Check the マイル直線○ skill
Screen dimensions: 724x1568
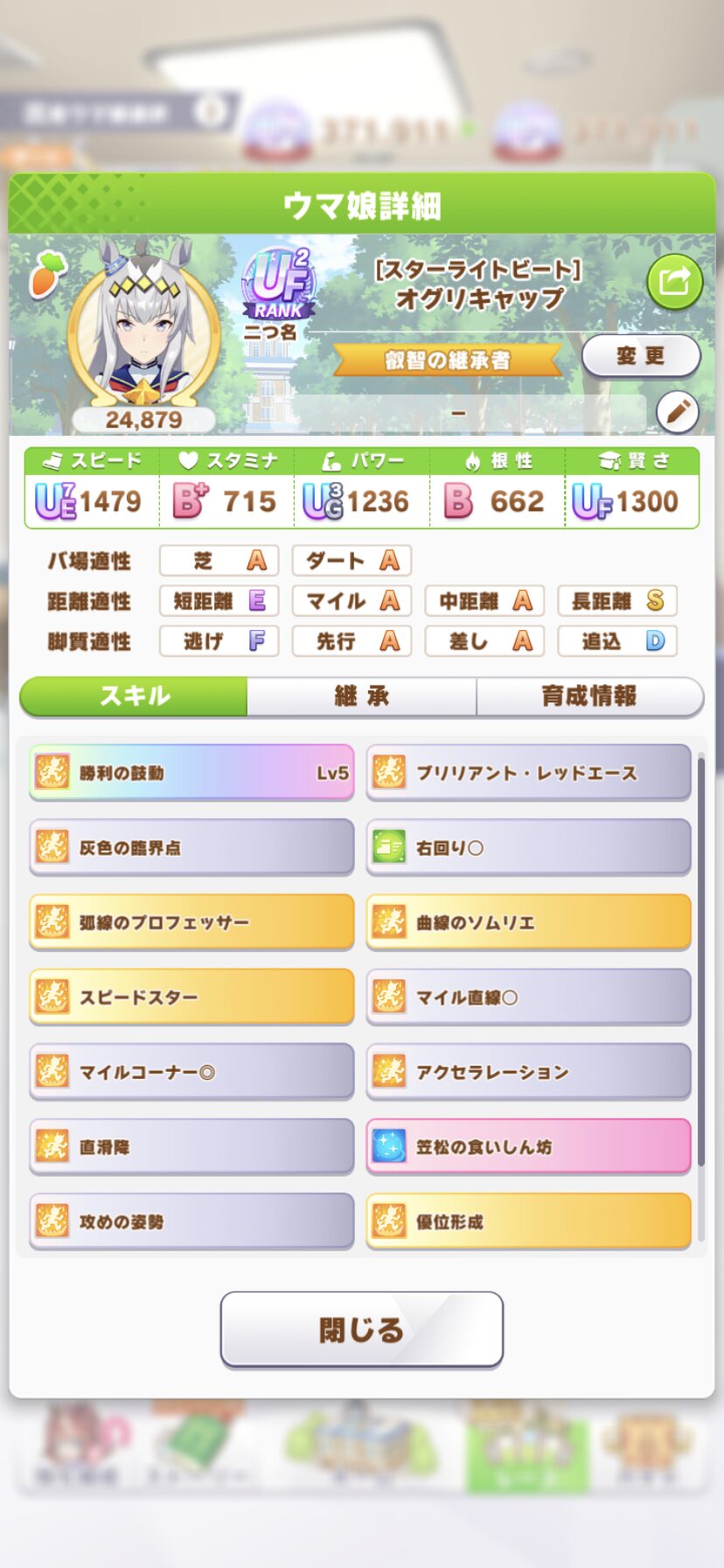point(528,997)
